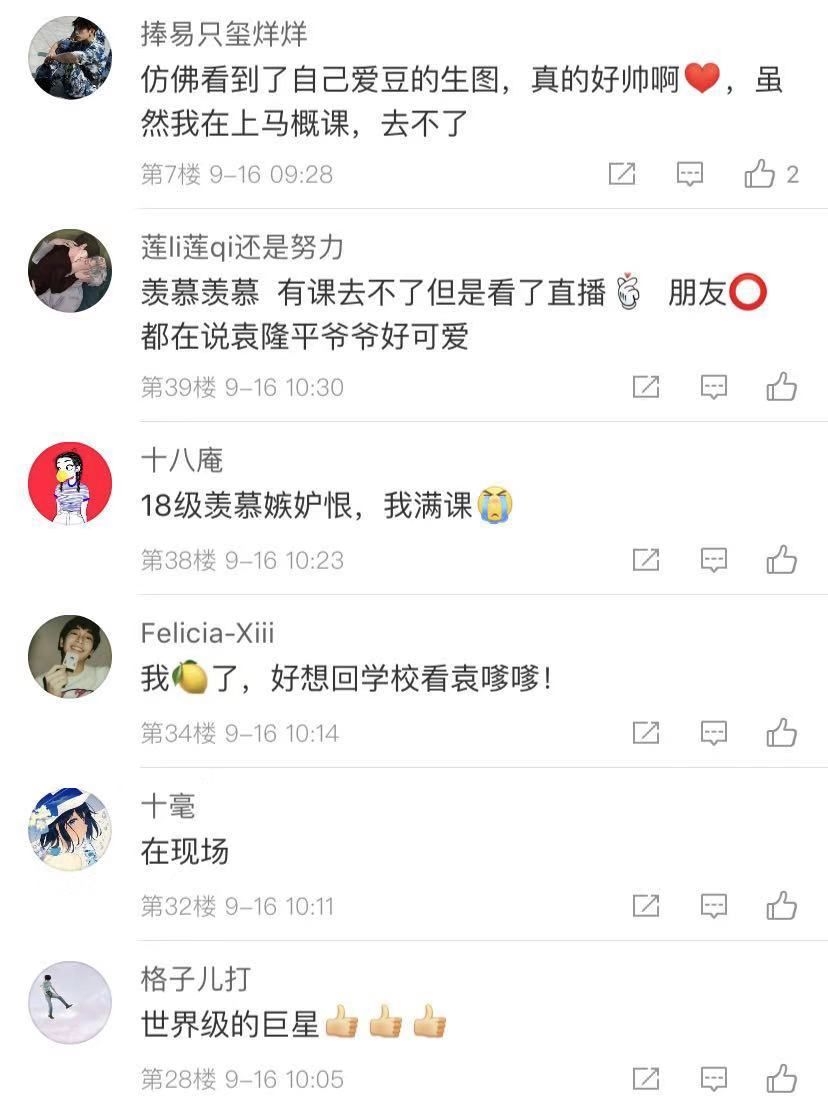
Task: Open 捧易只玺烊烊's profile avatar
Action: [70, 58]
